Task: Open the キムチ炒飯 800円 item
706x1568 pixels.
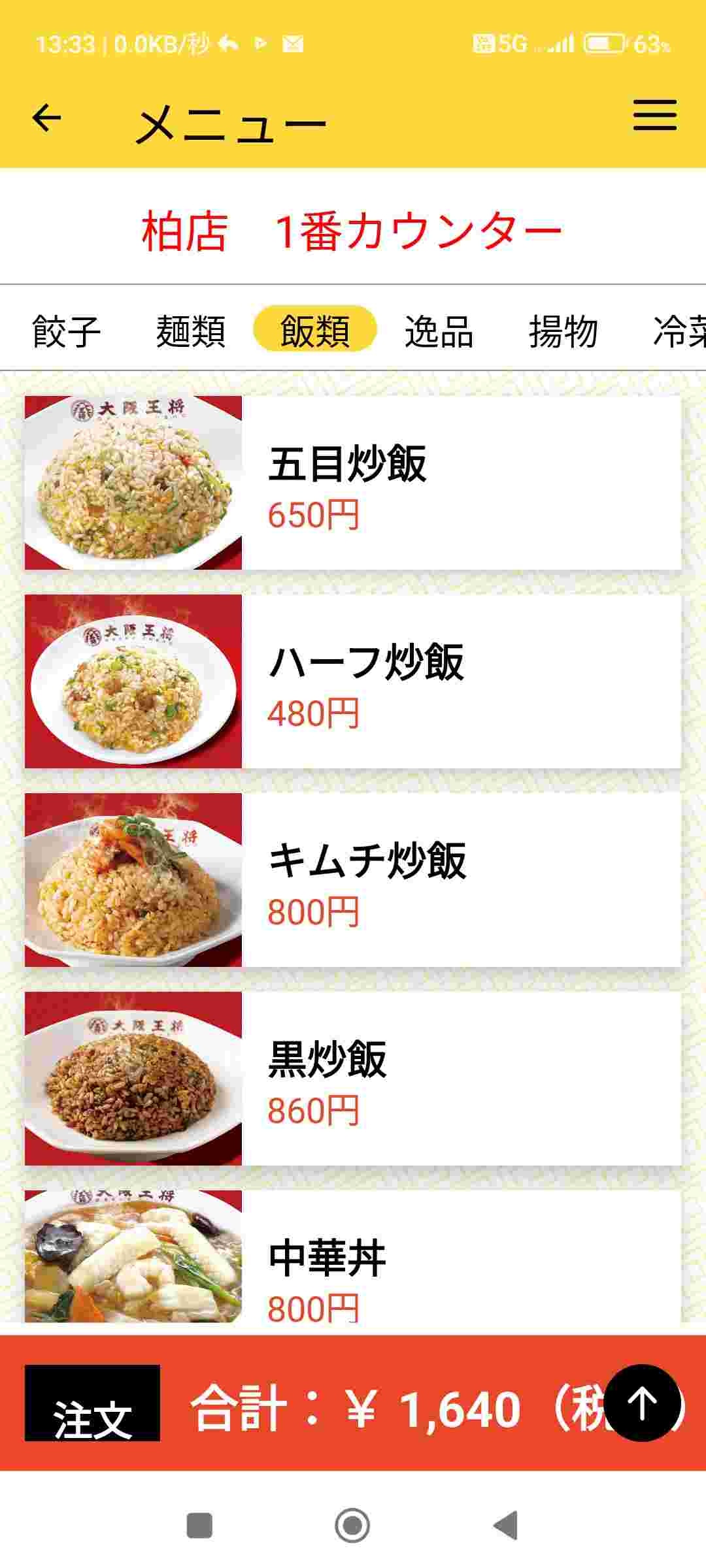Action: pyautogui.click(x=353, y=880)
